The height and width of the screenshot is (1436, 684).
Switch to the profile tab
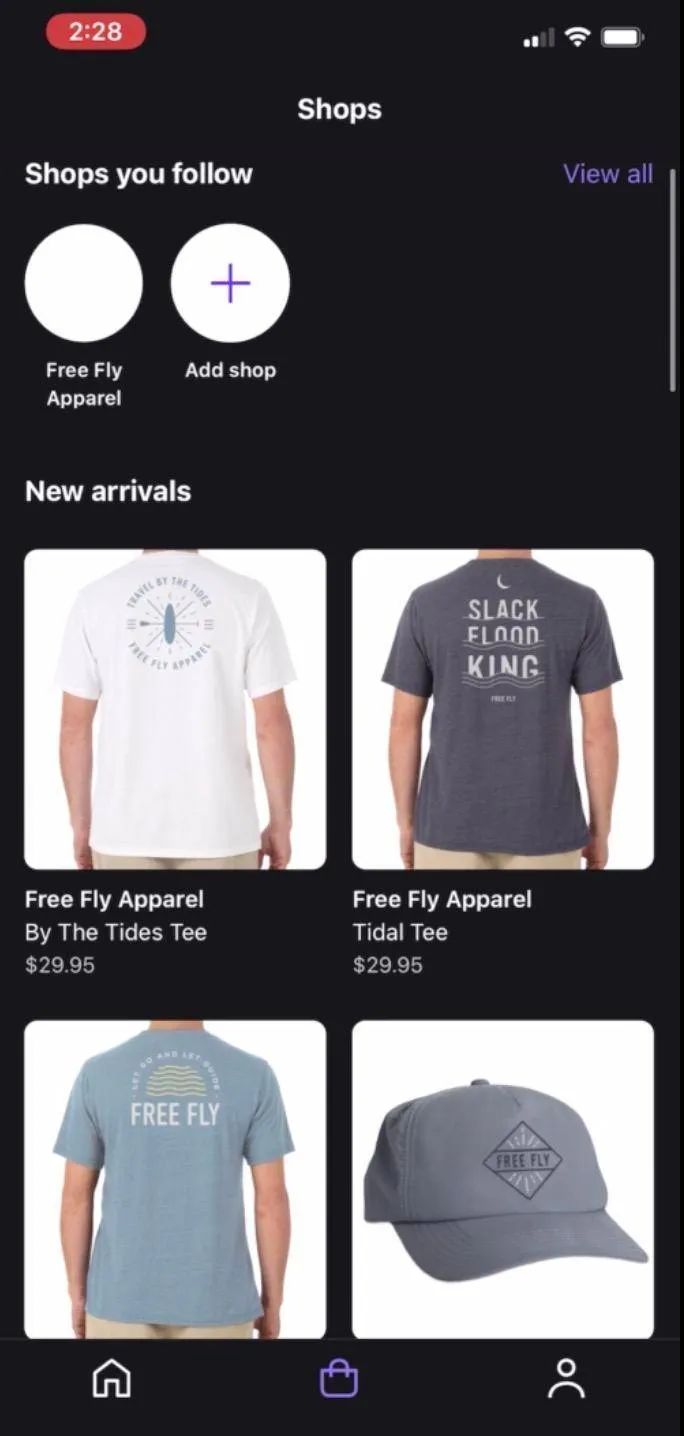point(566,1379)
